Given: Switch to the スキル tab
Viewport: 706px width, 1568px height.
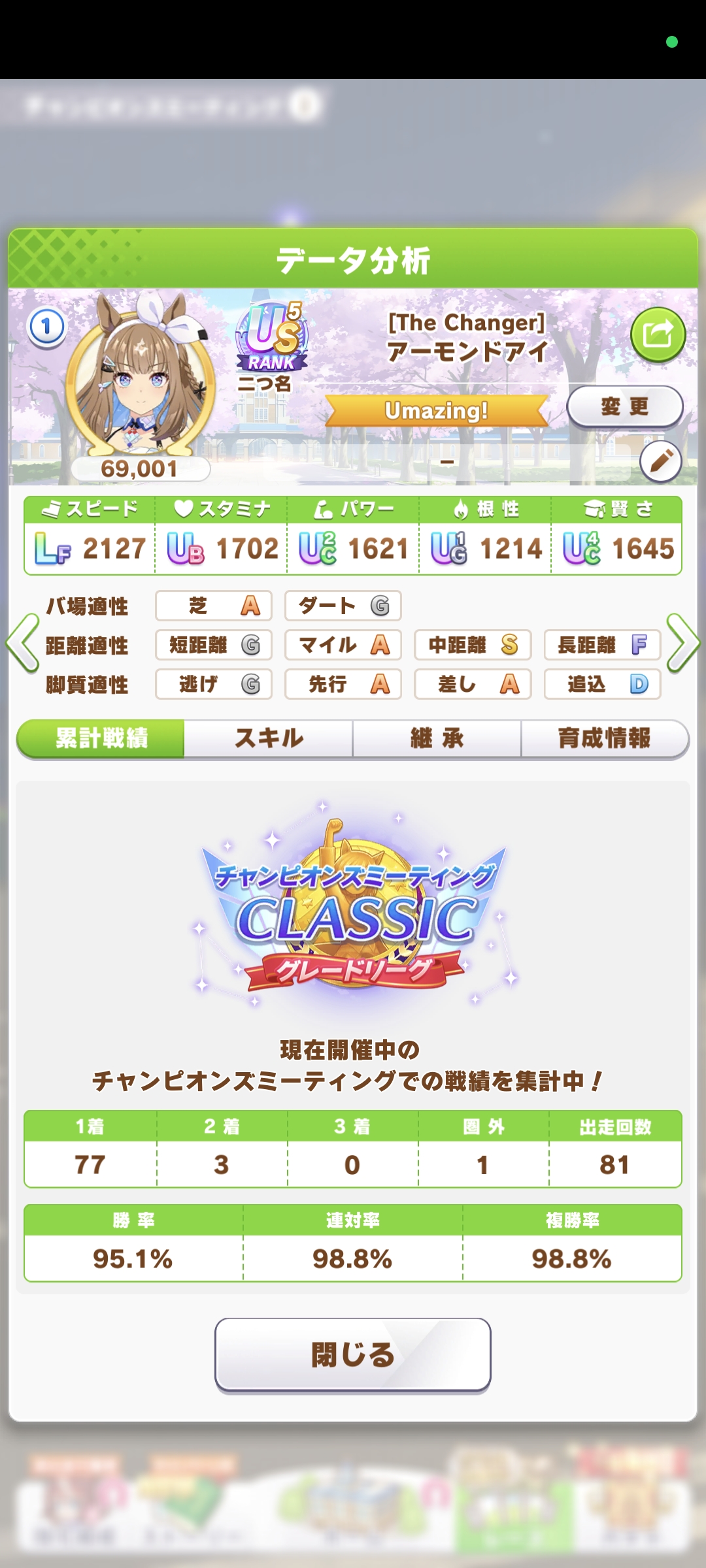Looking at the screenshot, I should (269, 739).
